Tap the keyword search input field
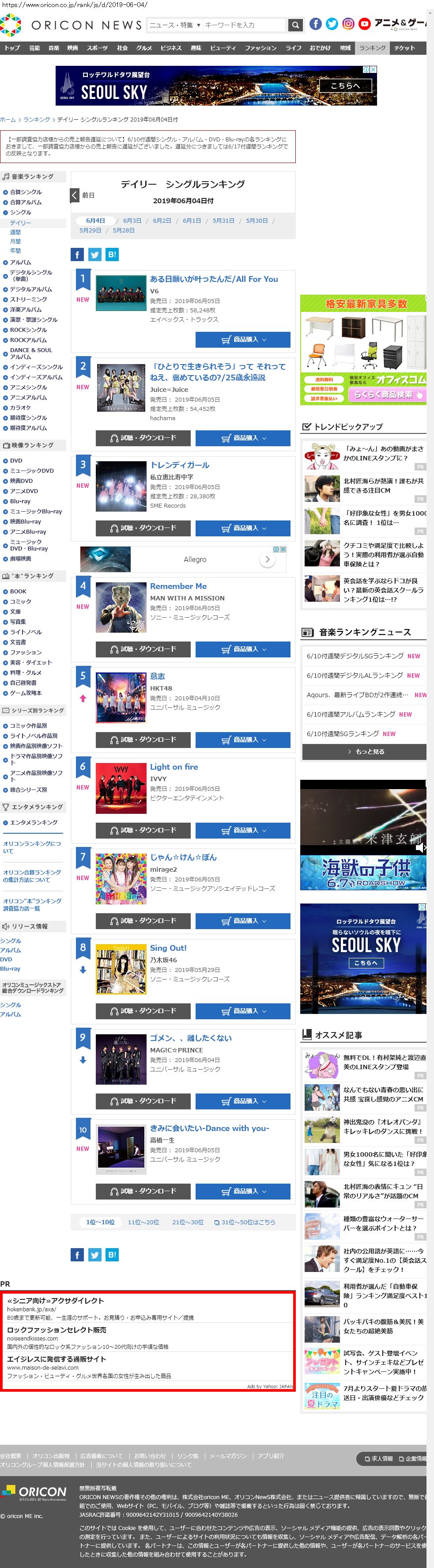This screenshot has height=1568, width=434. (243, 25)
